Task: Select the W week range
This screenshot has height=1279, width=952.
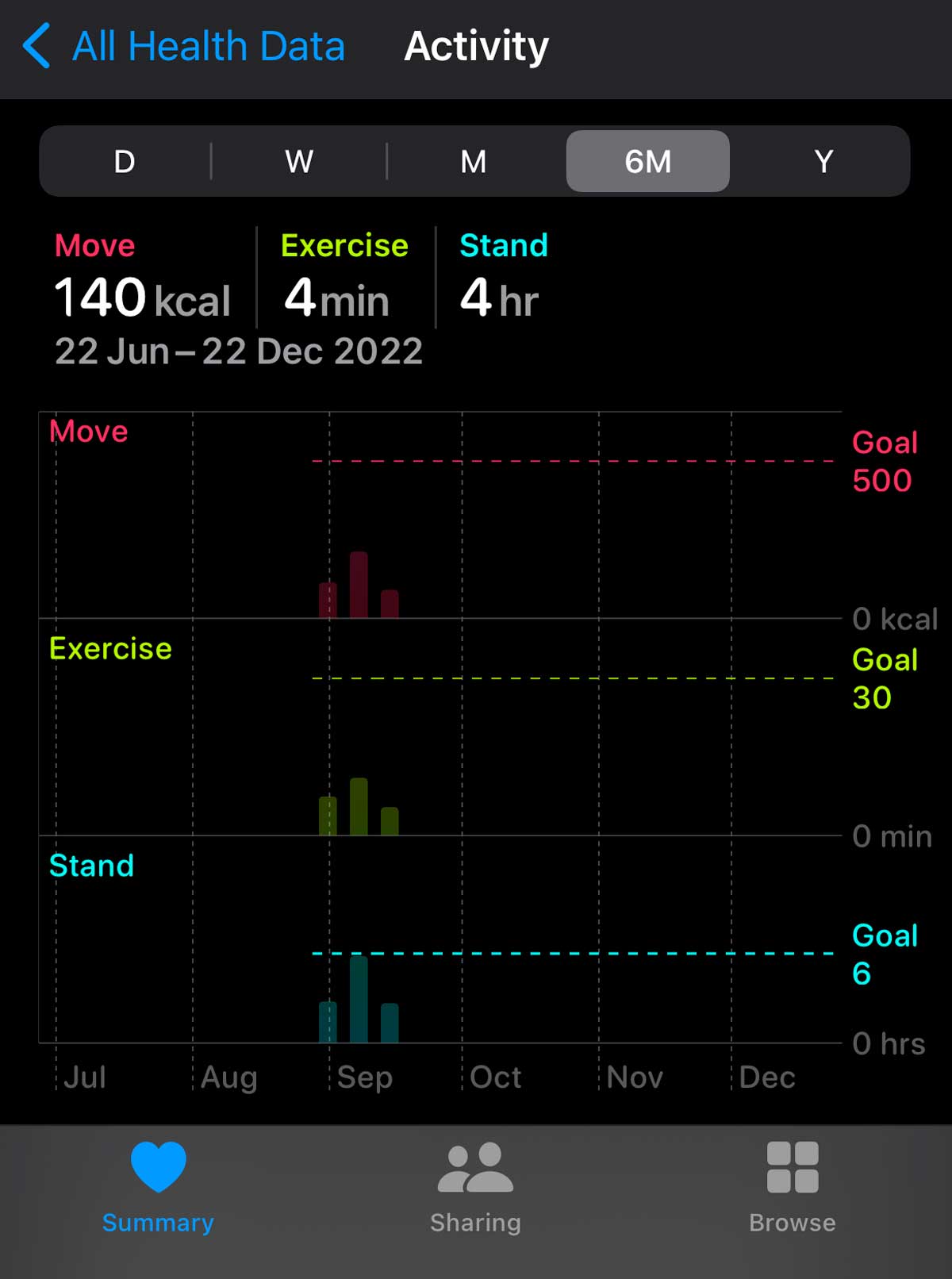Action: click(299, 162)
